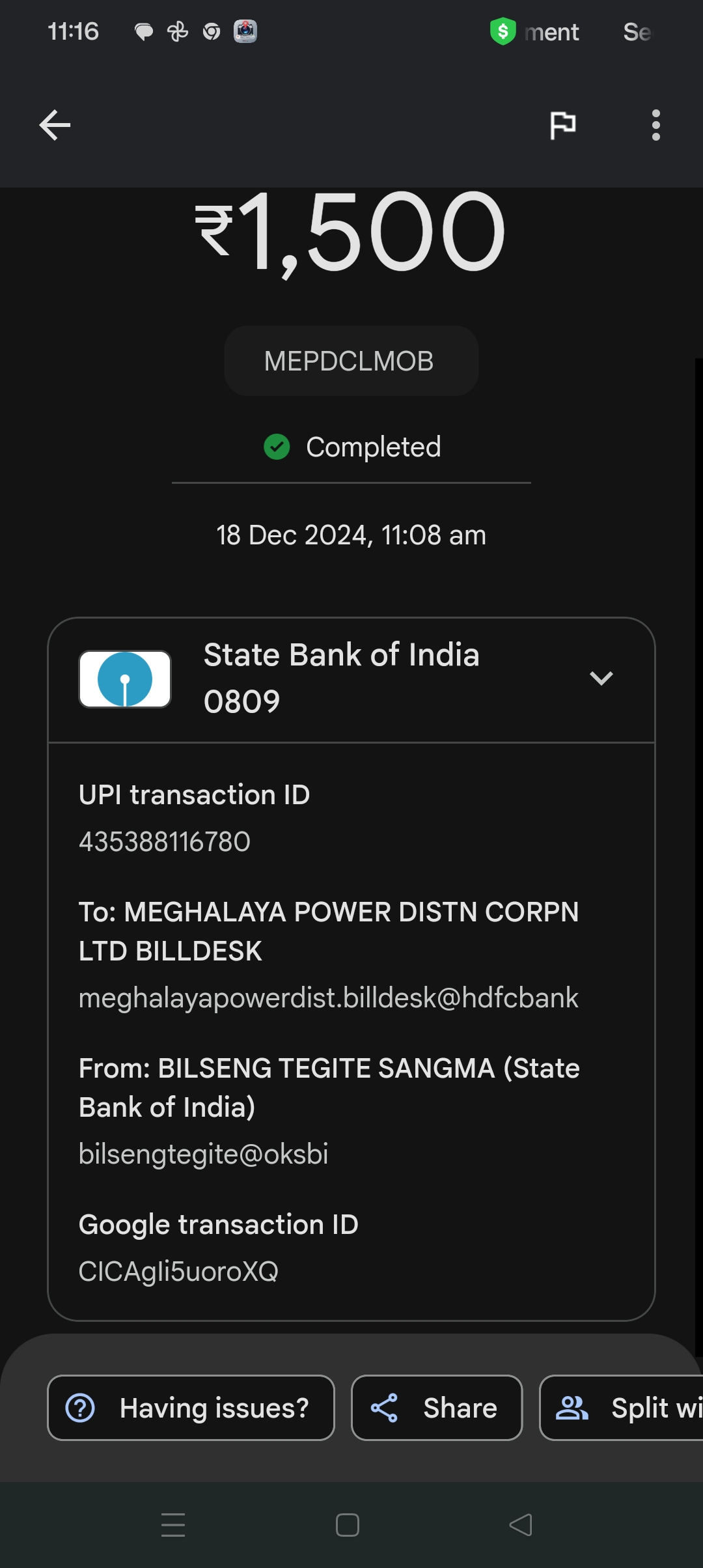Expand the State Bank of India account chevron
The image size is (703, 1568).
click(x=601, y=679)
